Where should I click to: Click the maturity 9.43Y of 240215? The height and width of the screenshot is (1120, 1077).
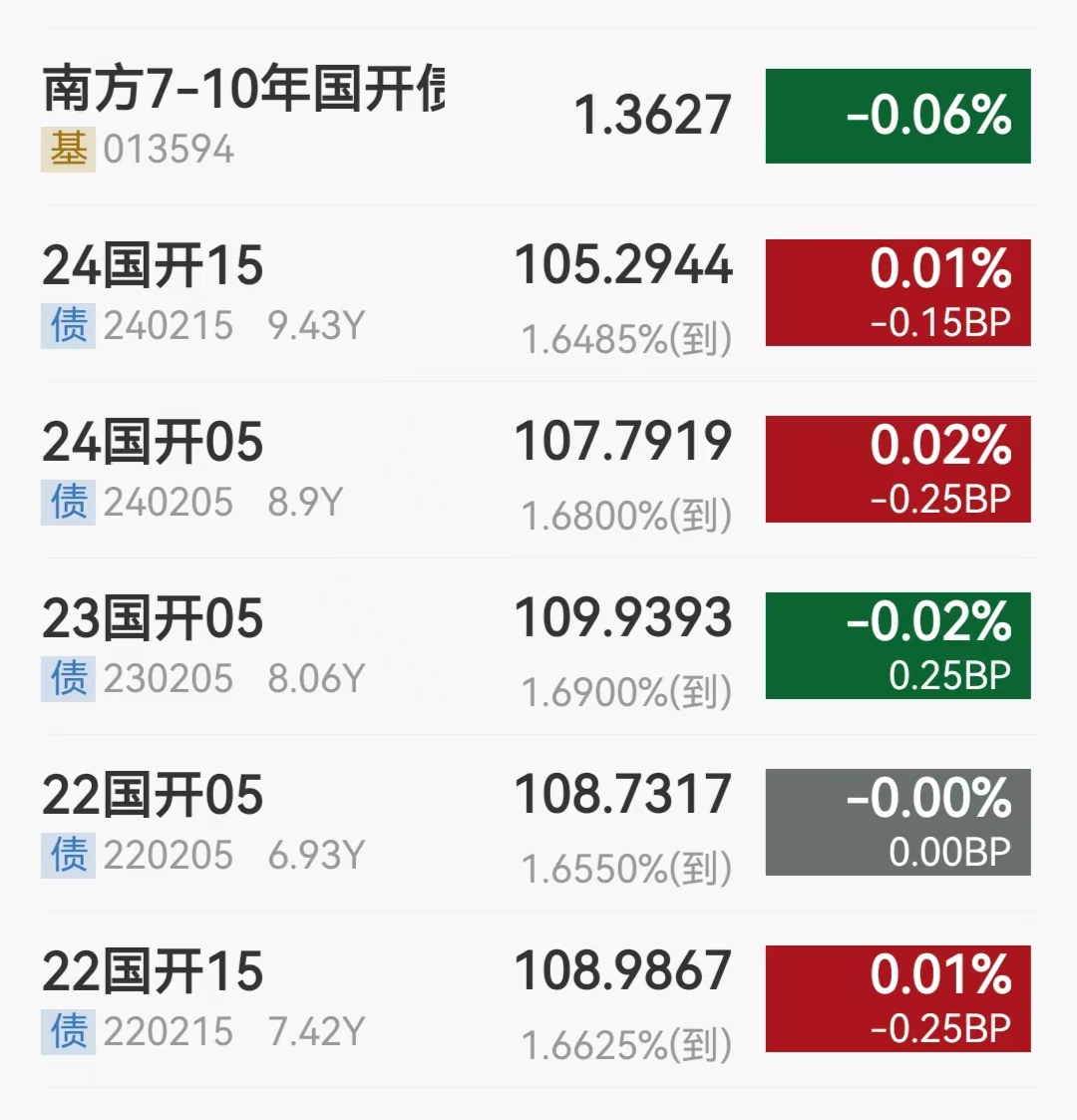[315, 324]
